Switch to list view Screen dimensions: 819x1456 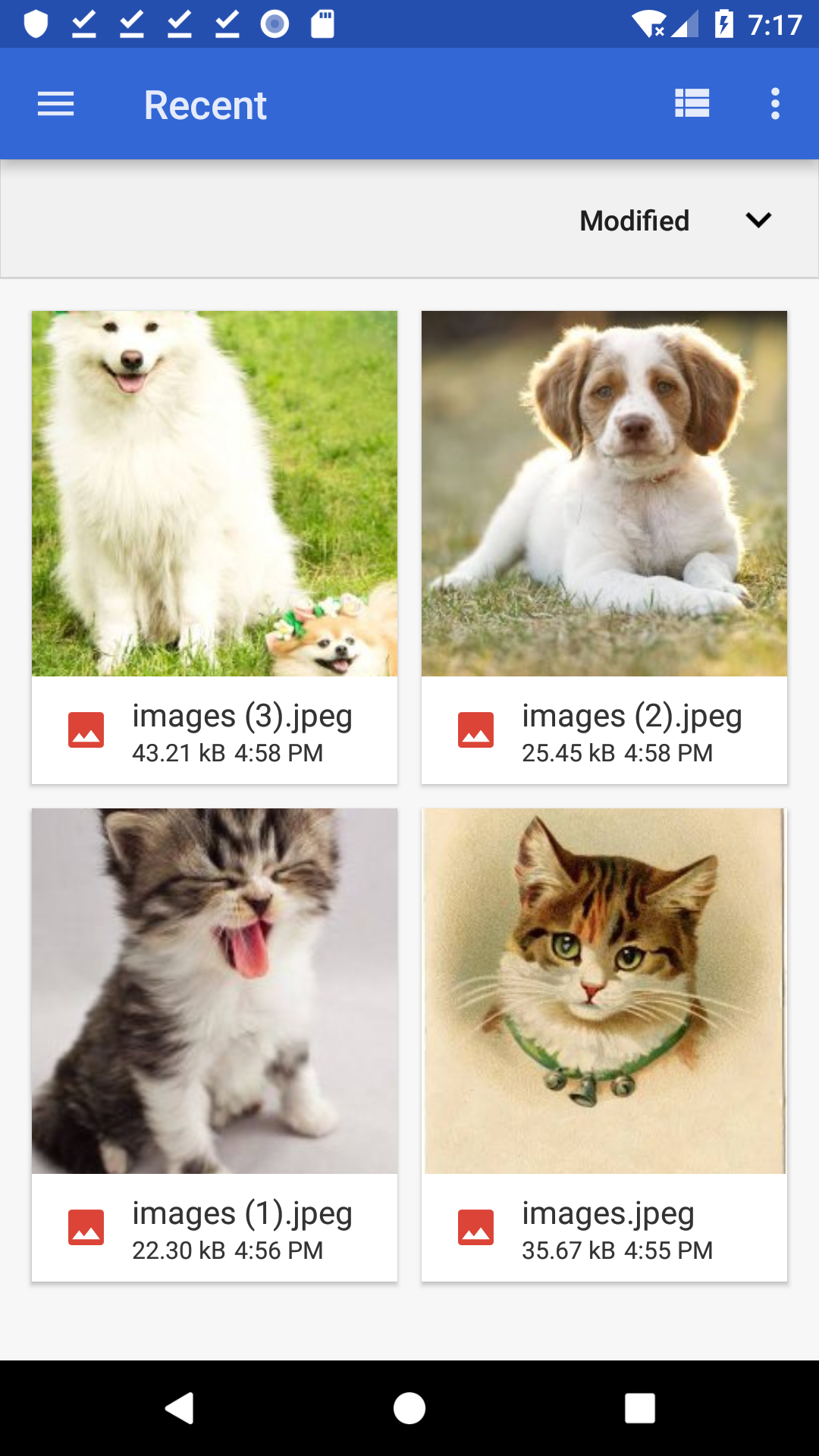pos(692,104)
